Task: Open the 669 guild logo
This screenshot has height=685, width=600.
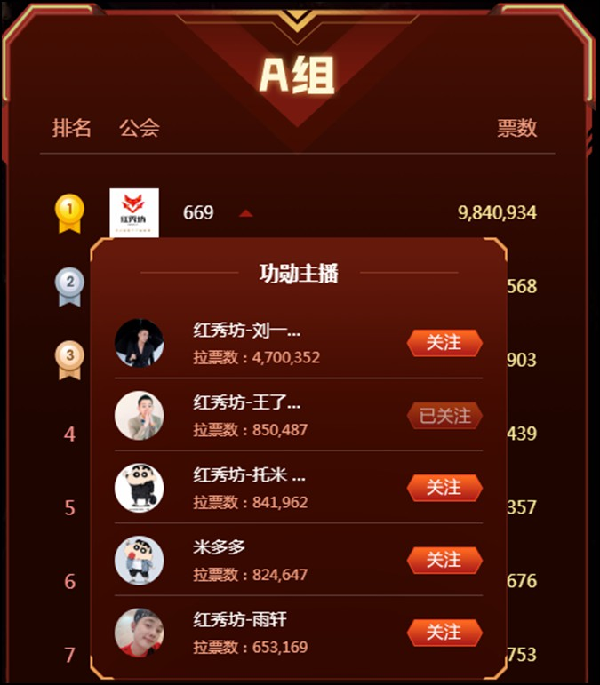Action: coord(134,212)
